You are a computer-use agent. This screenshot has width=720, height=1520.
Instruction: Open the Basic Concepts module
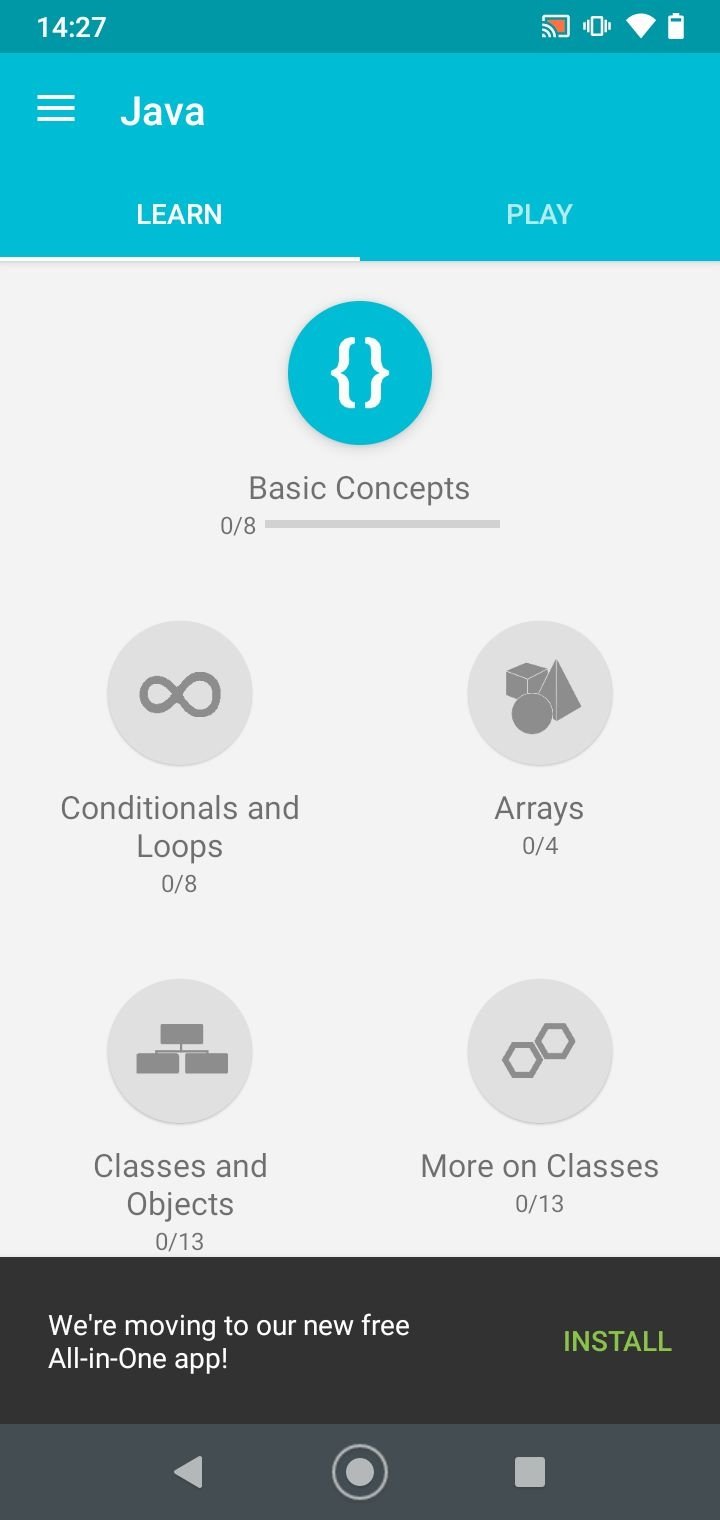pyautogui.click(x=360, y=373)
